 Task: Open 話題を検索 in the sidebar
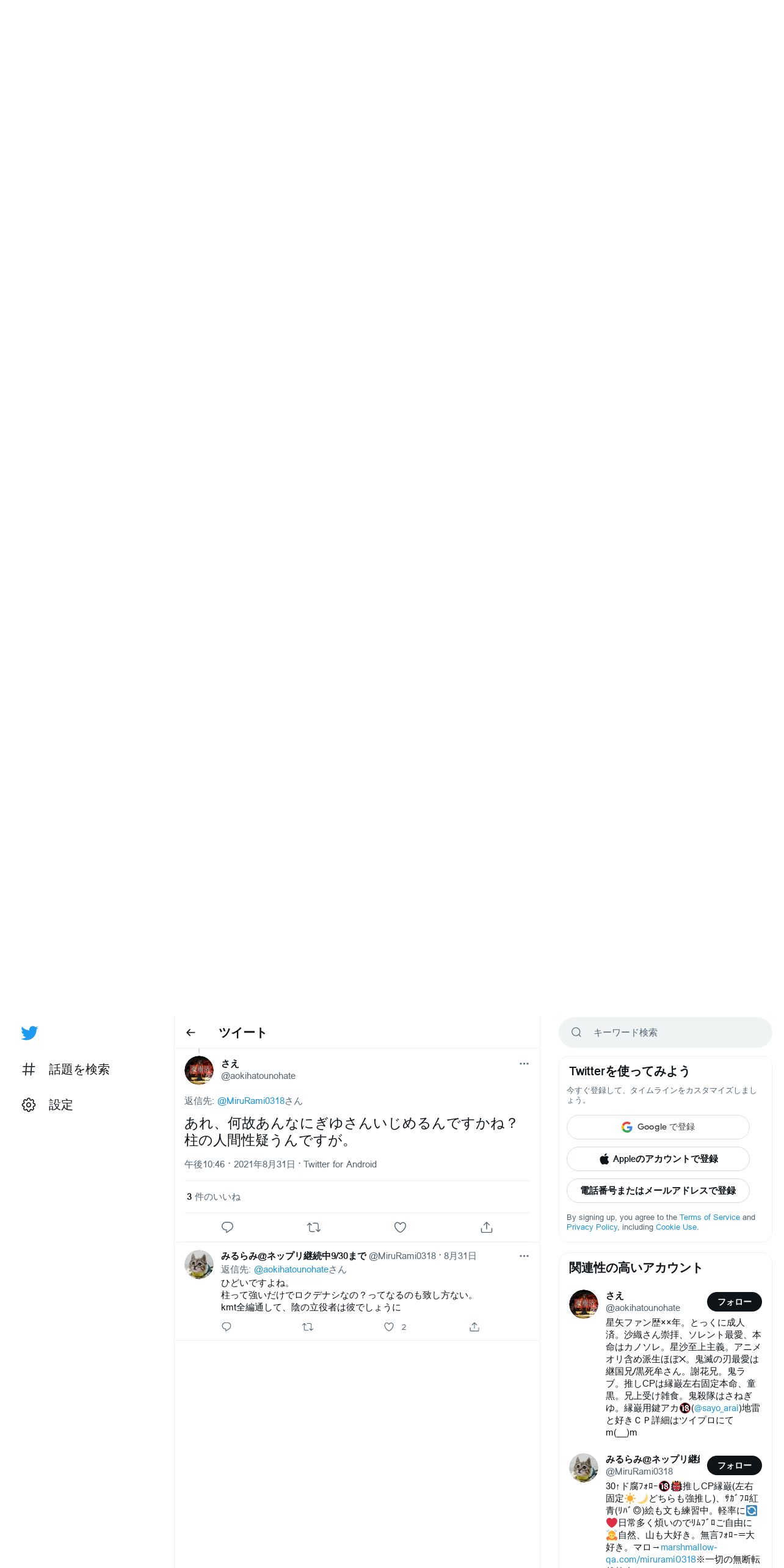click(x=66, y=1069)
